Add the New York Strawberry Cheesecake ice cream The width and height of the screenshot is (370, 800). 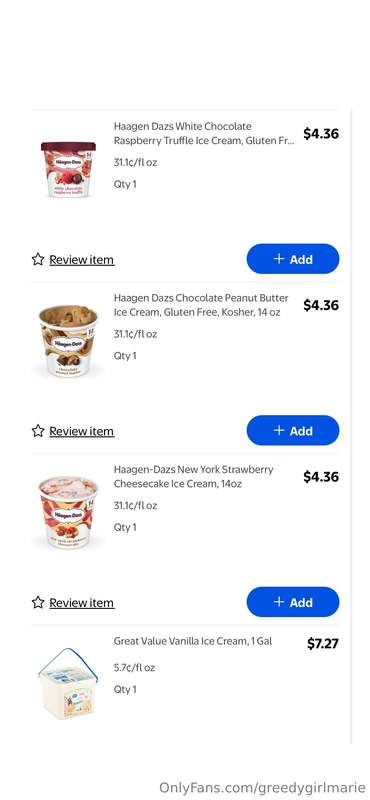click(x=292, y=602)
